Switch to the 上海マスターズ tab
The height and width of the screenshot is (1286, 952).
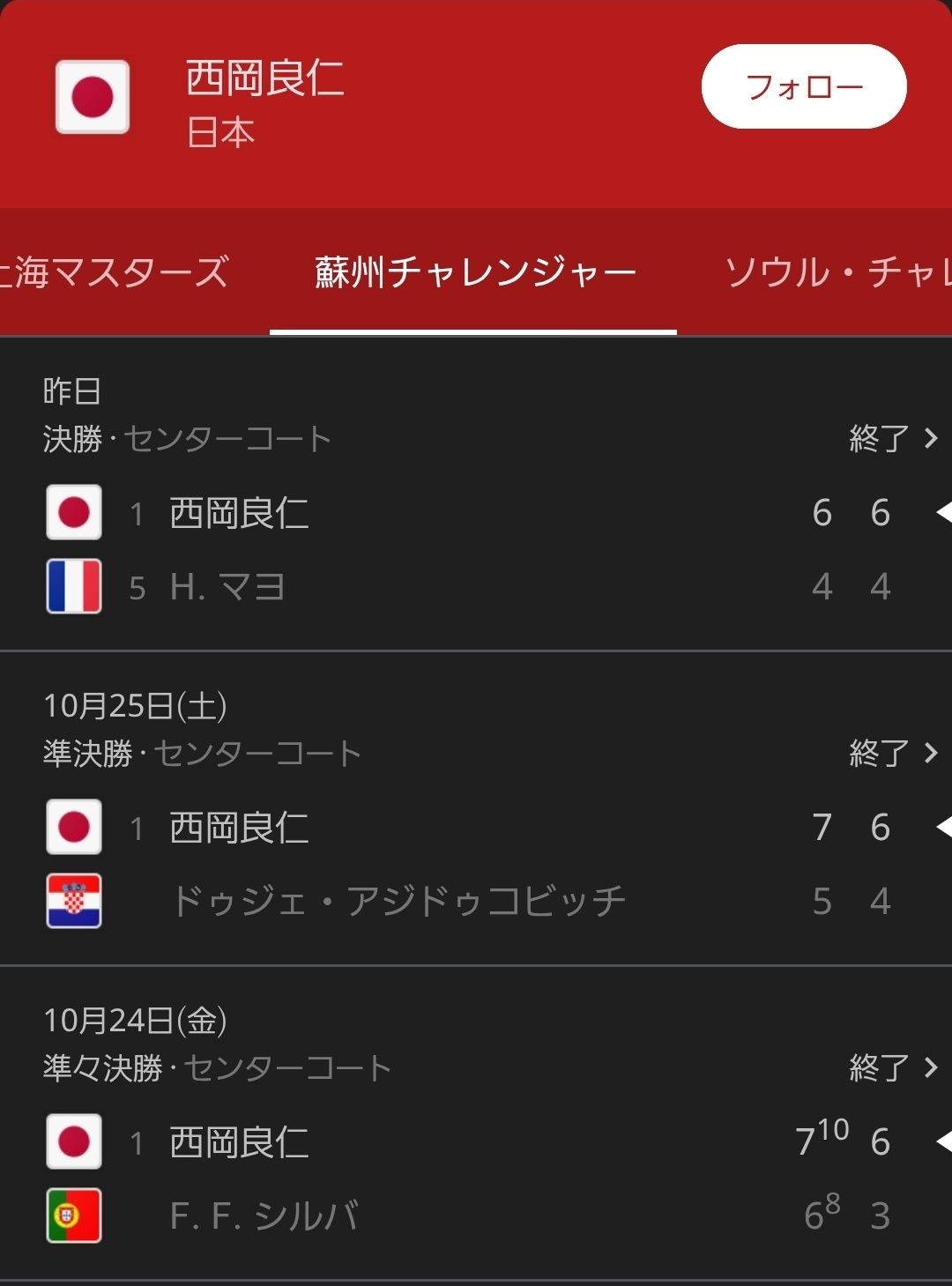tap(115, 271)
